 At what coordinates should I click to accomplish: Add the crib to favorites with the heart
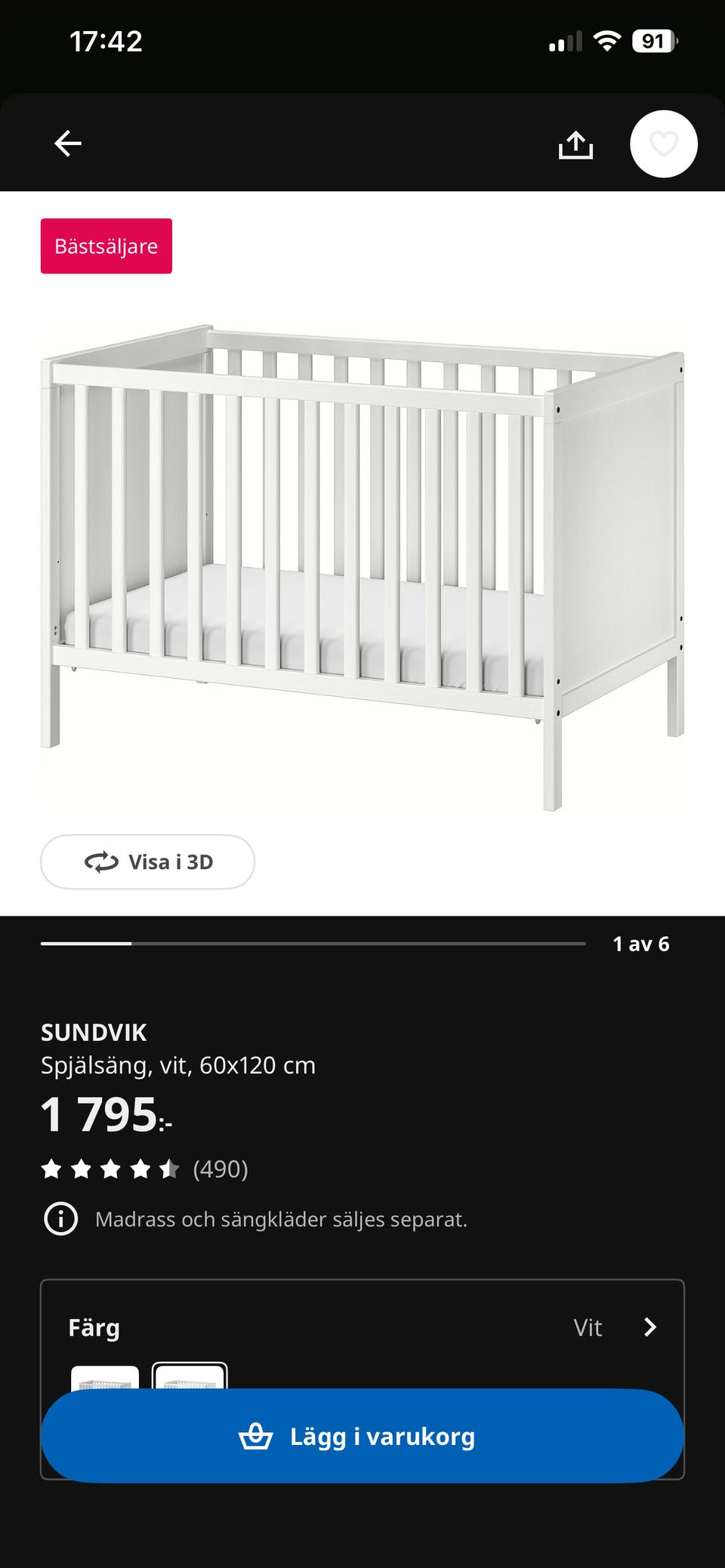[664, 144]
